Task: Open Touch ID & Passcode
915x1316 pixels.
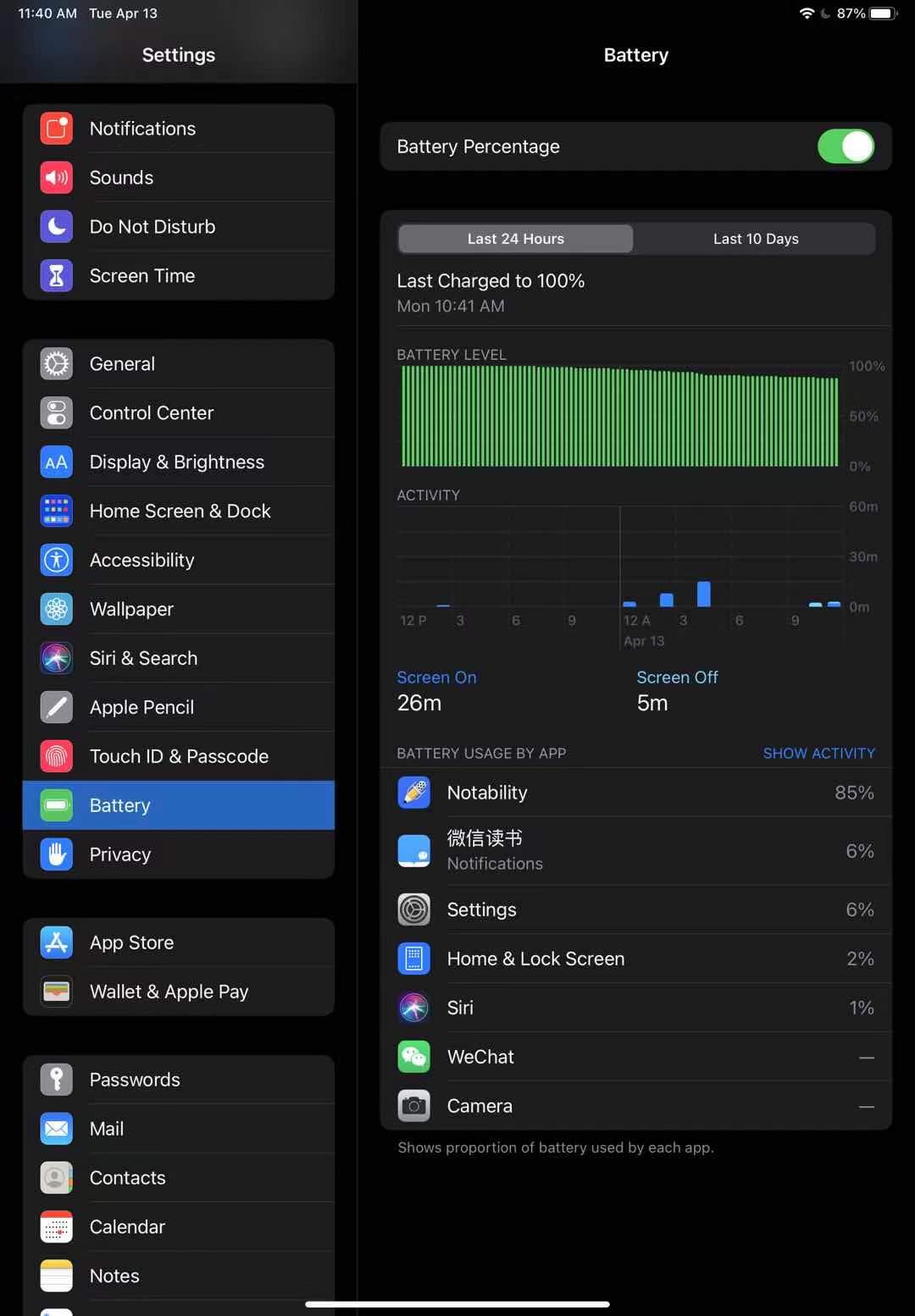Action: [x=178, y=757]
